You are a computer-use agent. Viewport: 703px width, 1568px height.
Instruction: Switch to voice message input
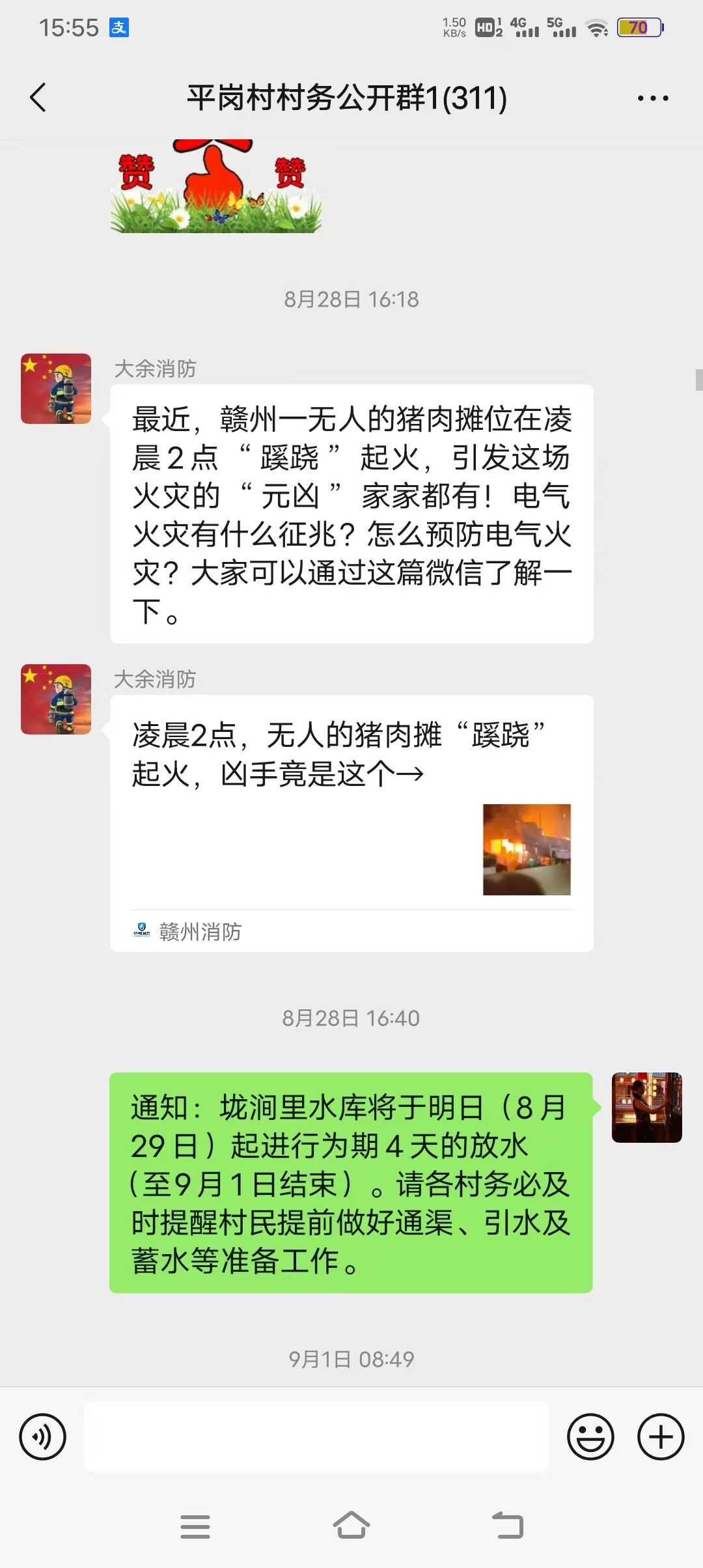(x=43, y=1436)
